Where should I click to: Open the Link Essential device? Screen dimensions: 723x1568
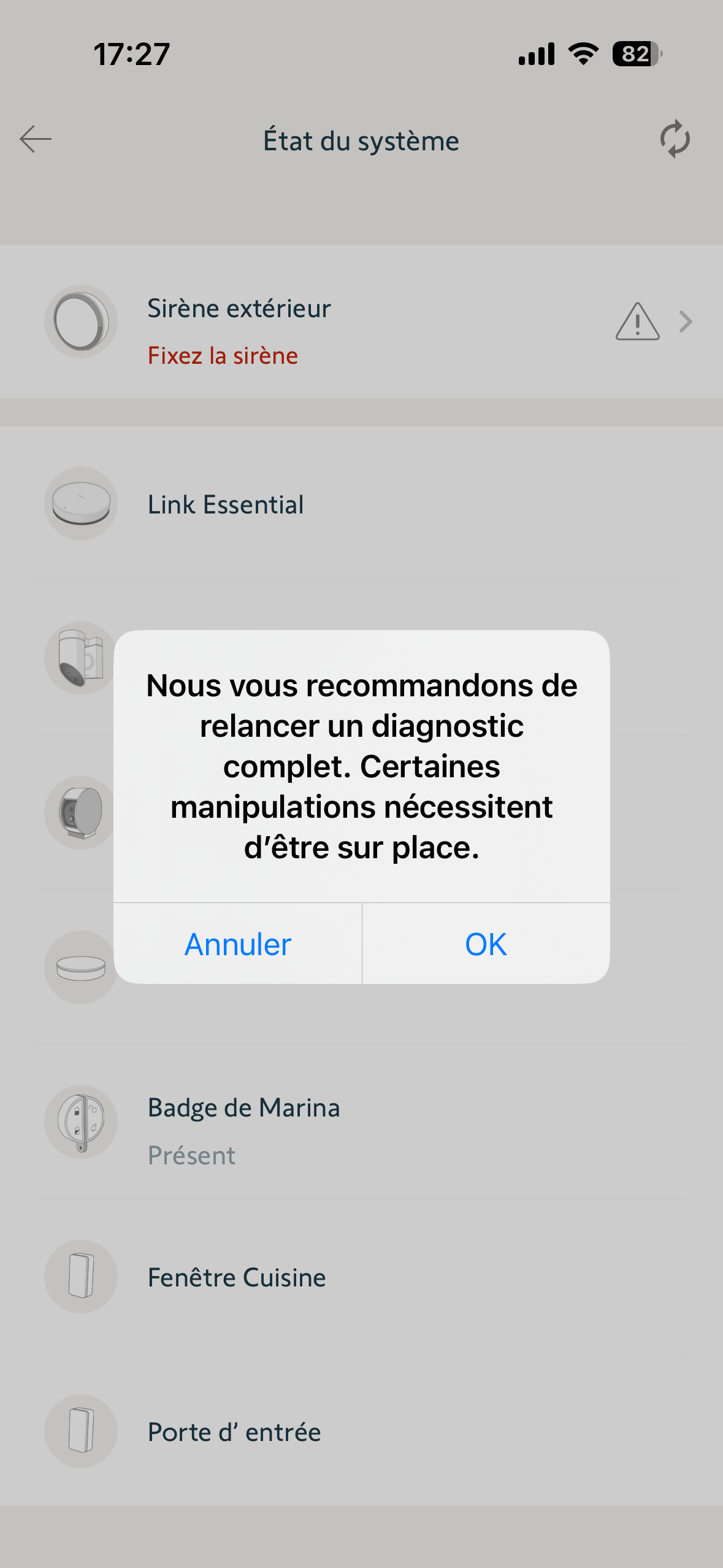[x=361, y=504]
